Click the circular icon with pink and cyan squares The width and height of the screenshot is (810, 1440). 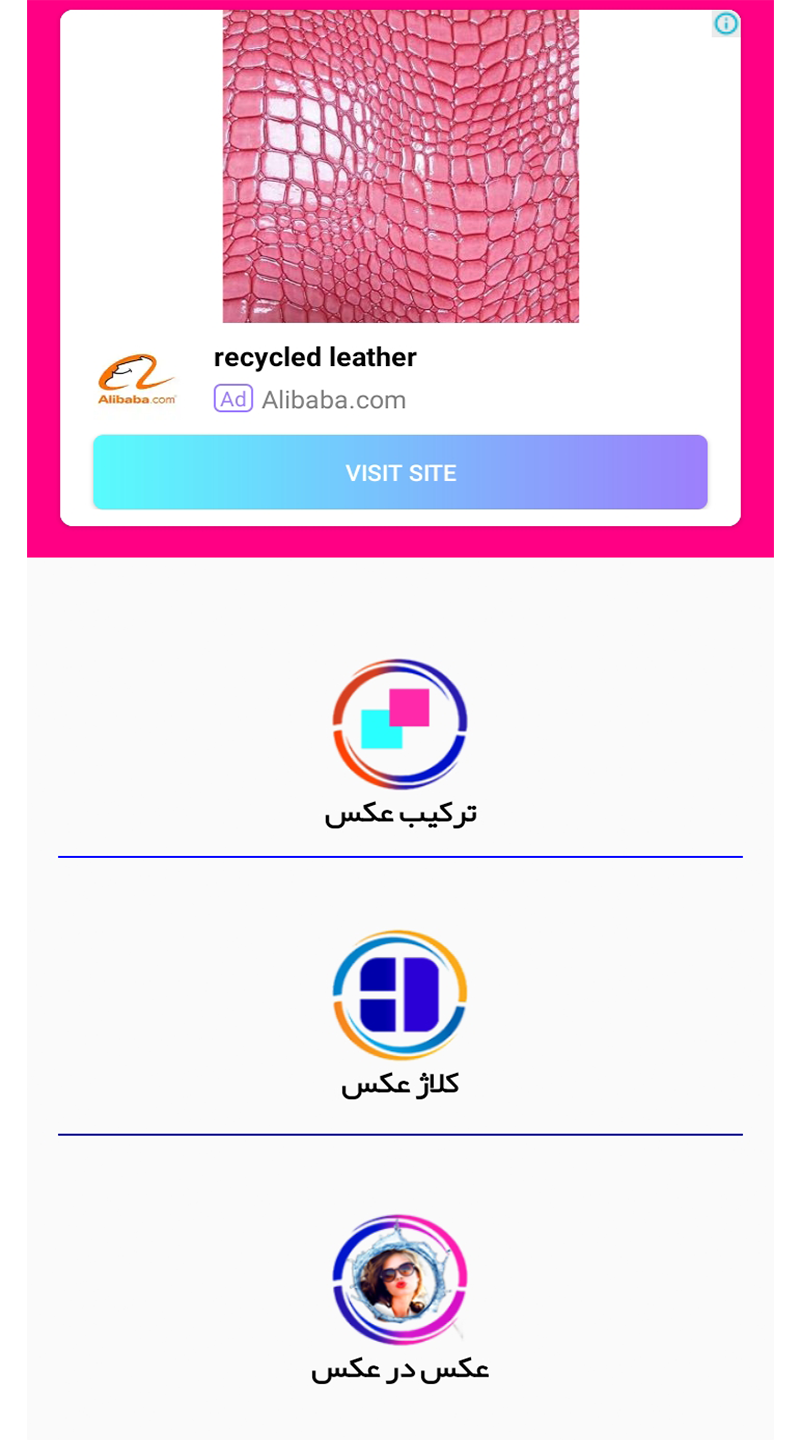(x=400, y=722)
